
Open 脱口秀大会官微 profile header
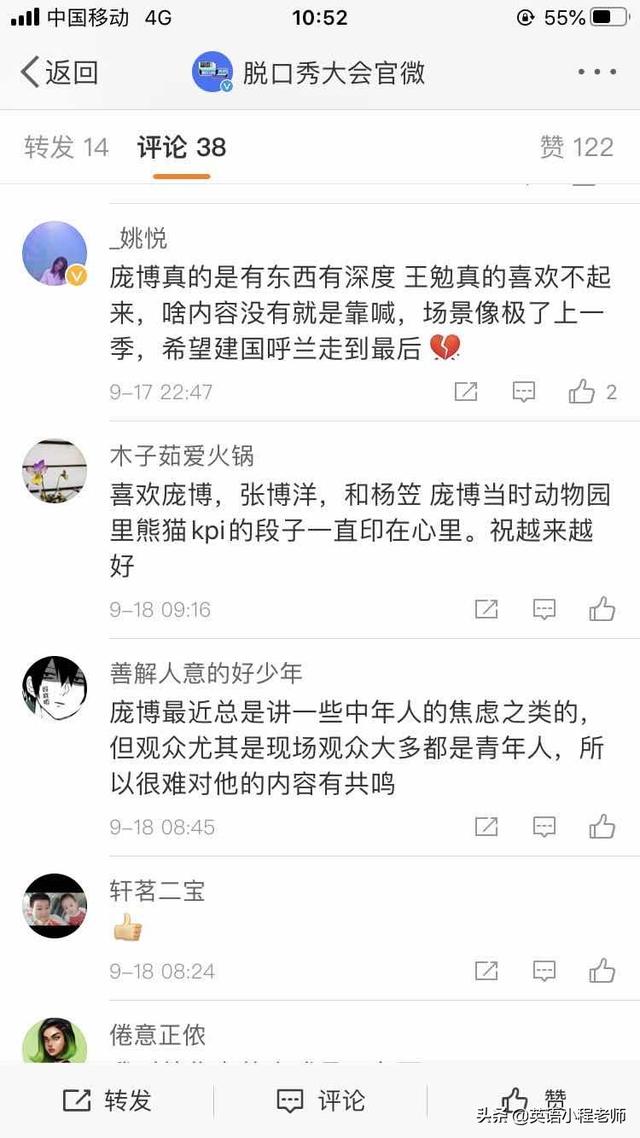pos(310,72)
